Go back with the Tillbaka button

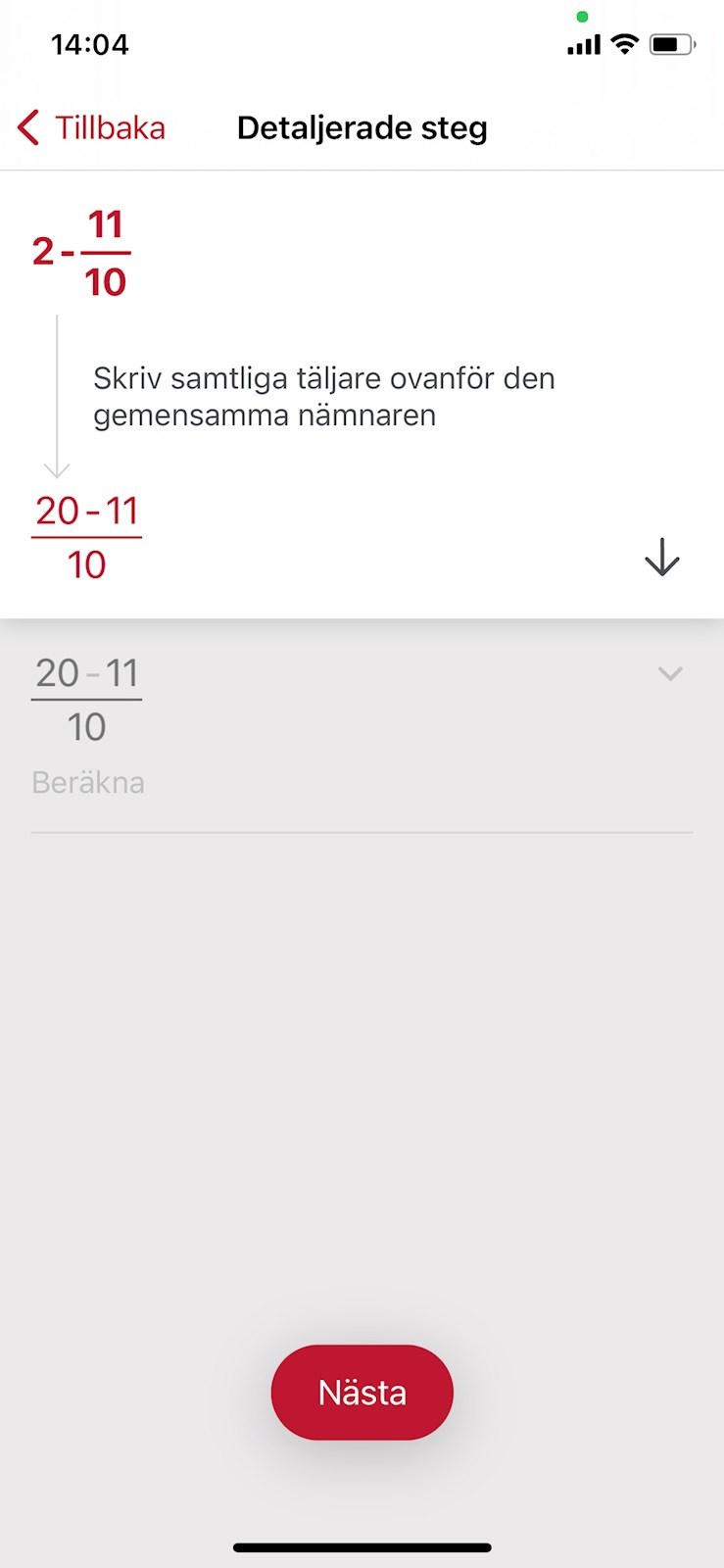pos(91,127)
